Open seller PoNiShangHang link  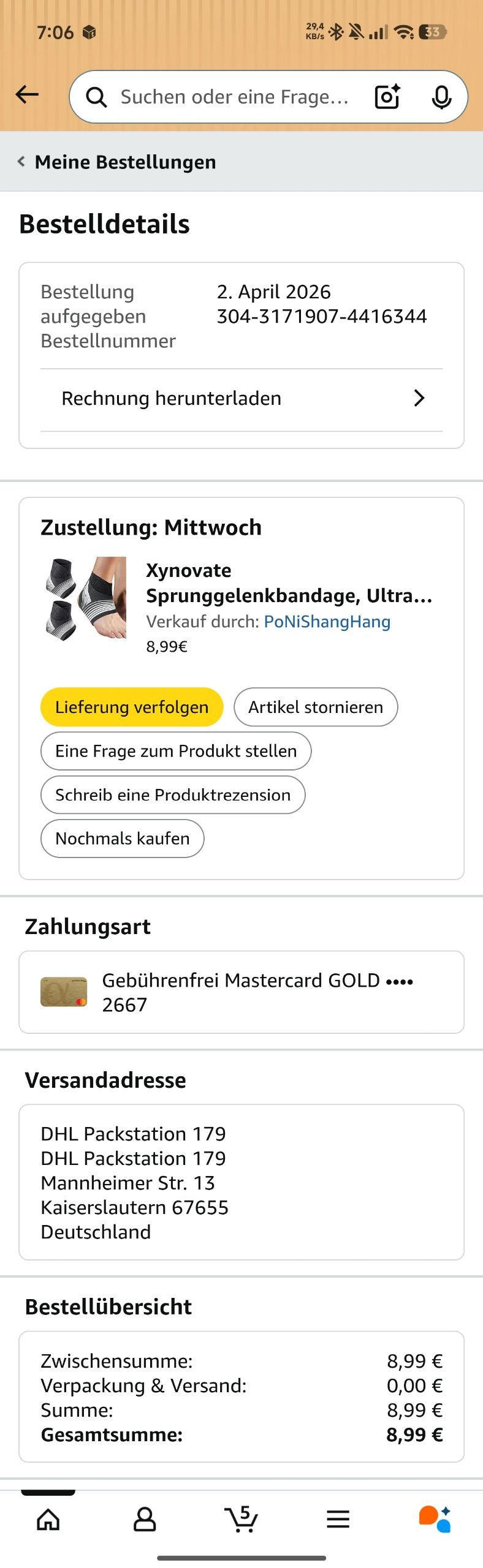point(327,622)
